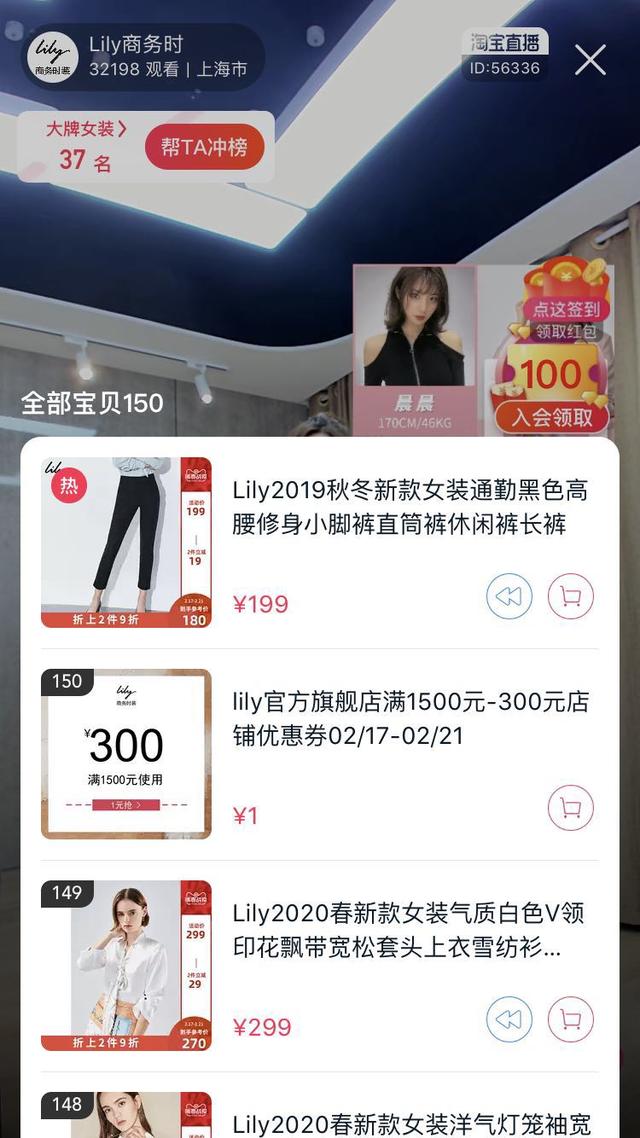
Task: Close the live stream with the X
Action: point(590,60)
